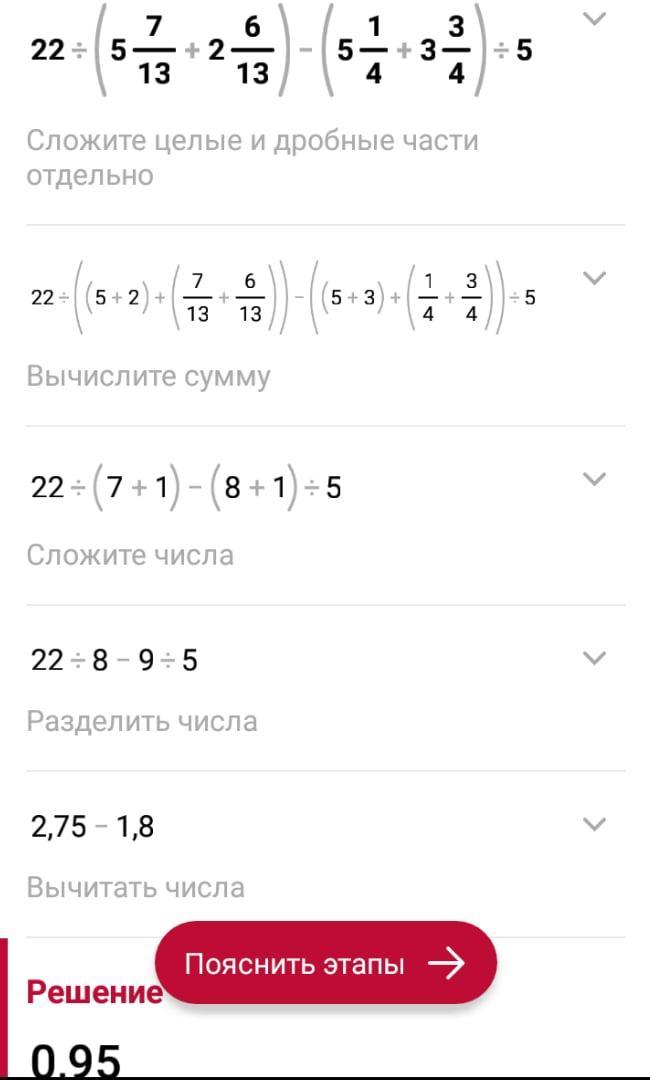650x1080 pixels.
Task: Expand the Сложите числа step
Action: (594, 479)
